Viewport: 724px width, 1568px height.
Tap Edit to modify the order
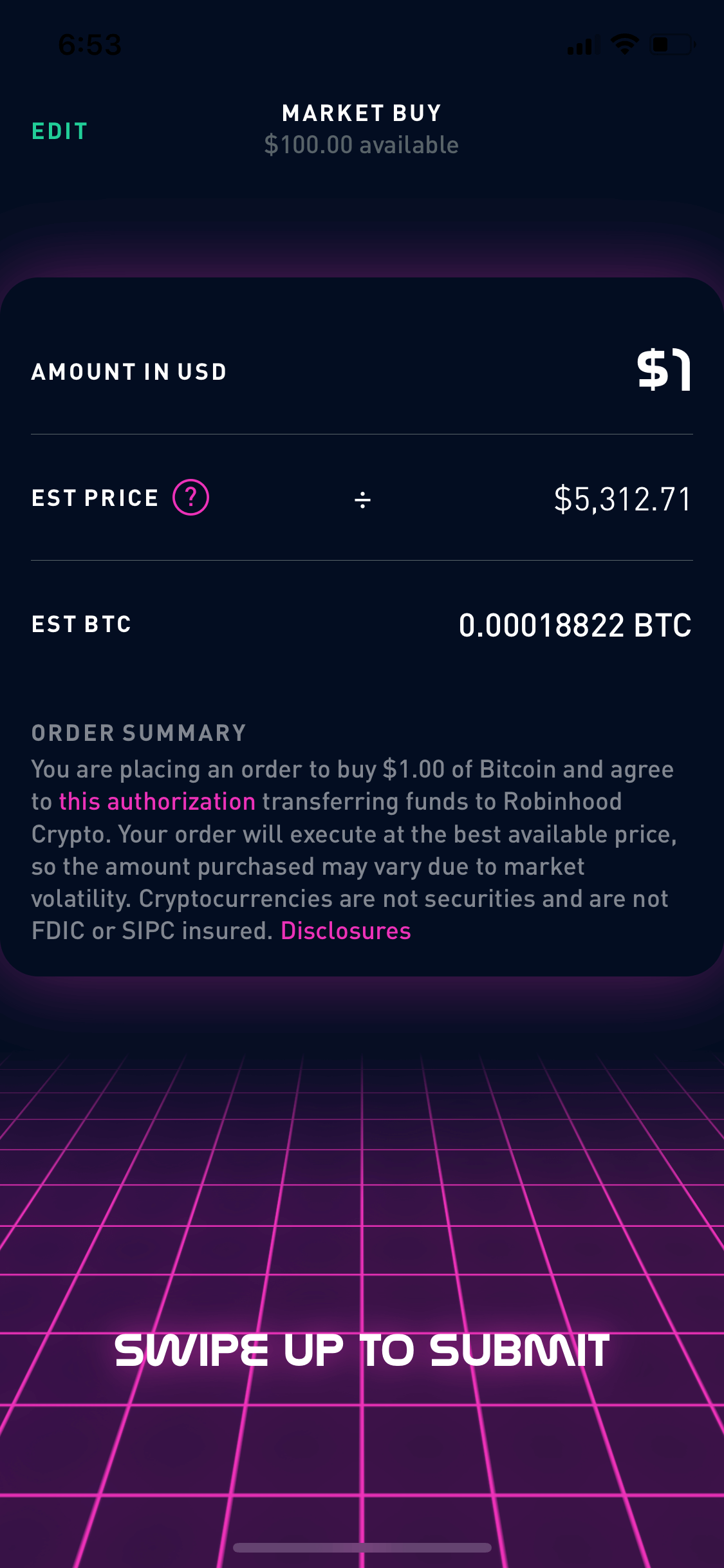[x=60, y=131]
